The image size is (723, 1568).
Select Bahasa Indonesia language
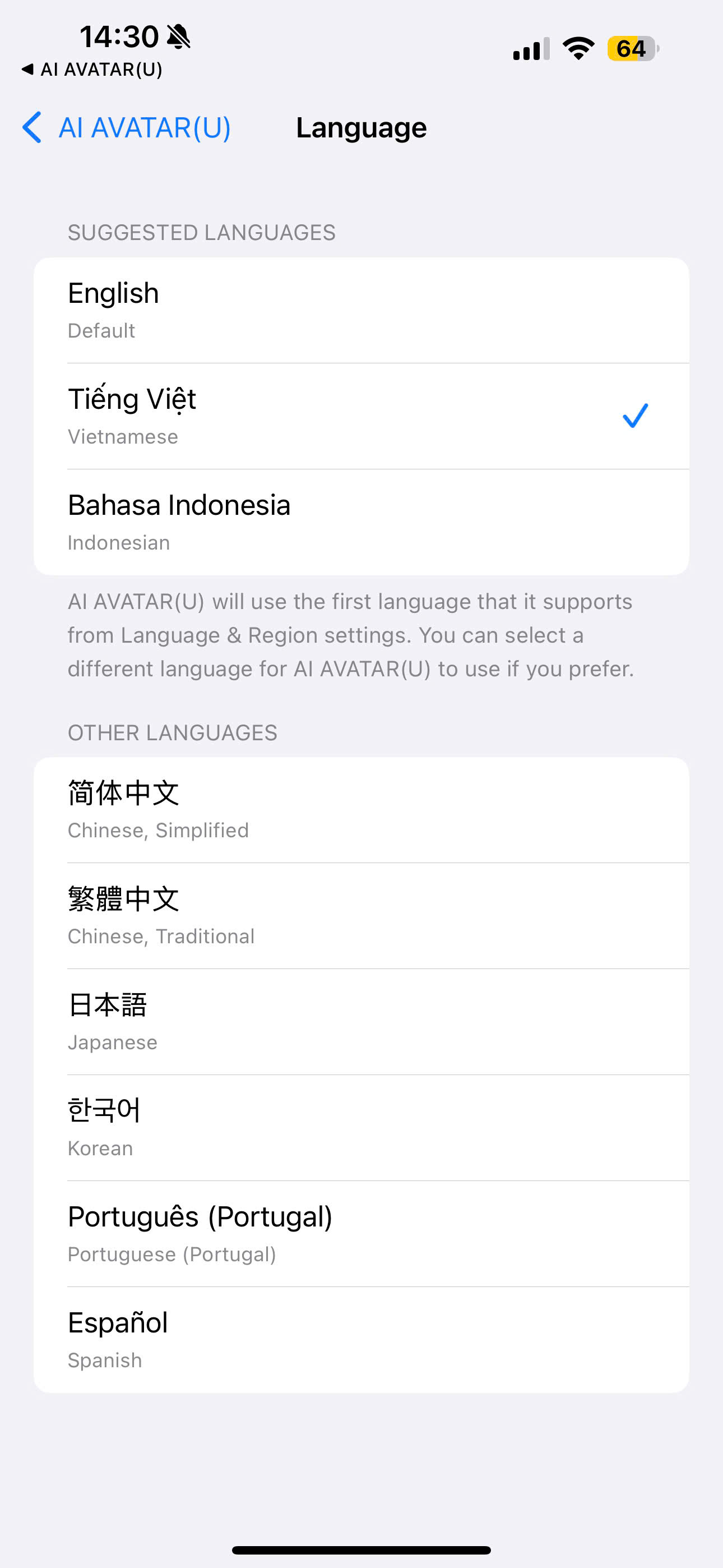(360, 522)
